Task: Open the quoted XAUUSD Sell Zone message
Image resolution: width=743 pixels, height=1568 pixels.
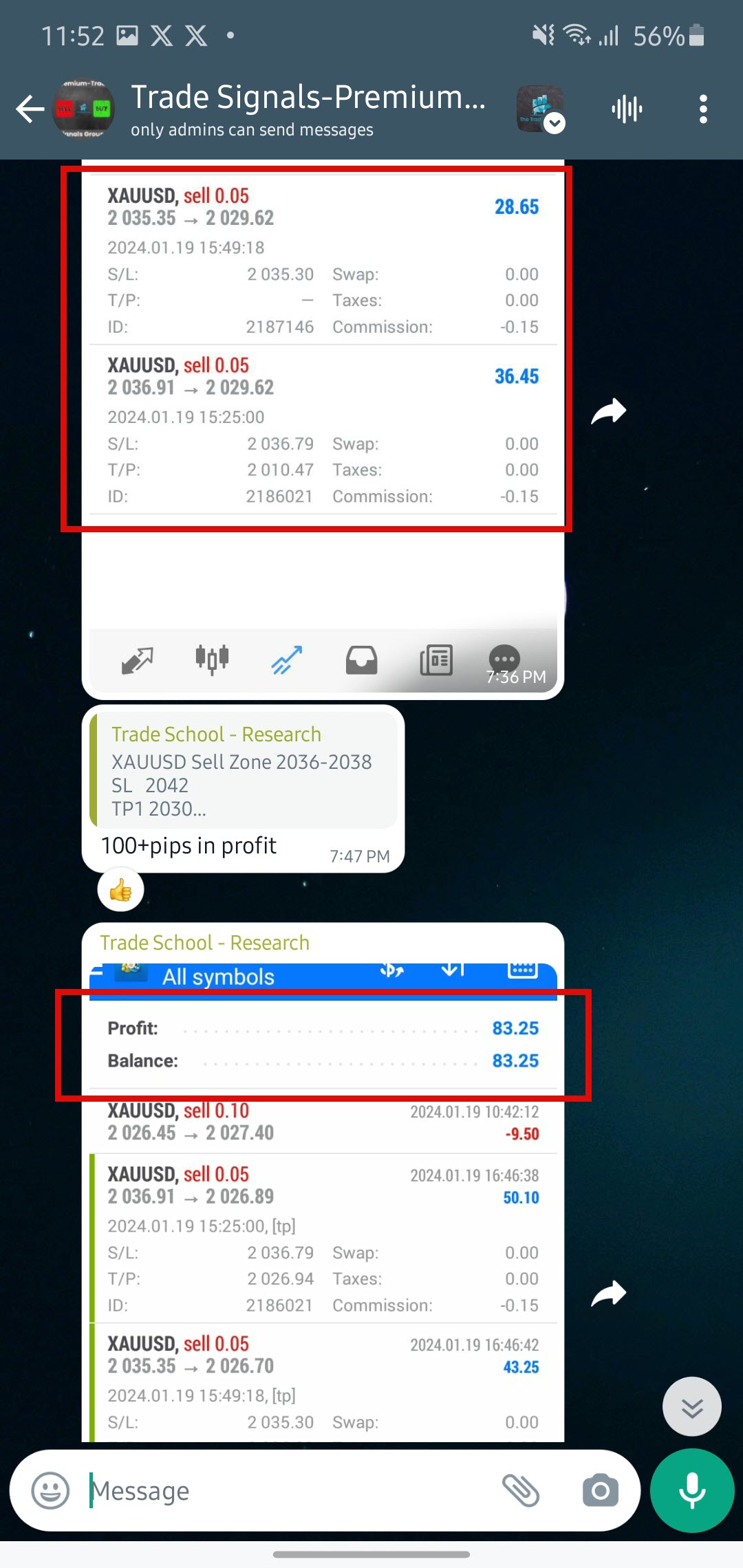Action: click(x=244, y=770)
